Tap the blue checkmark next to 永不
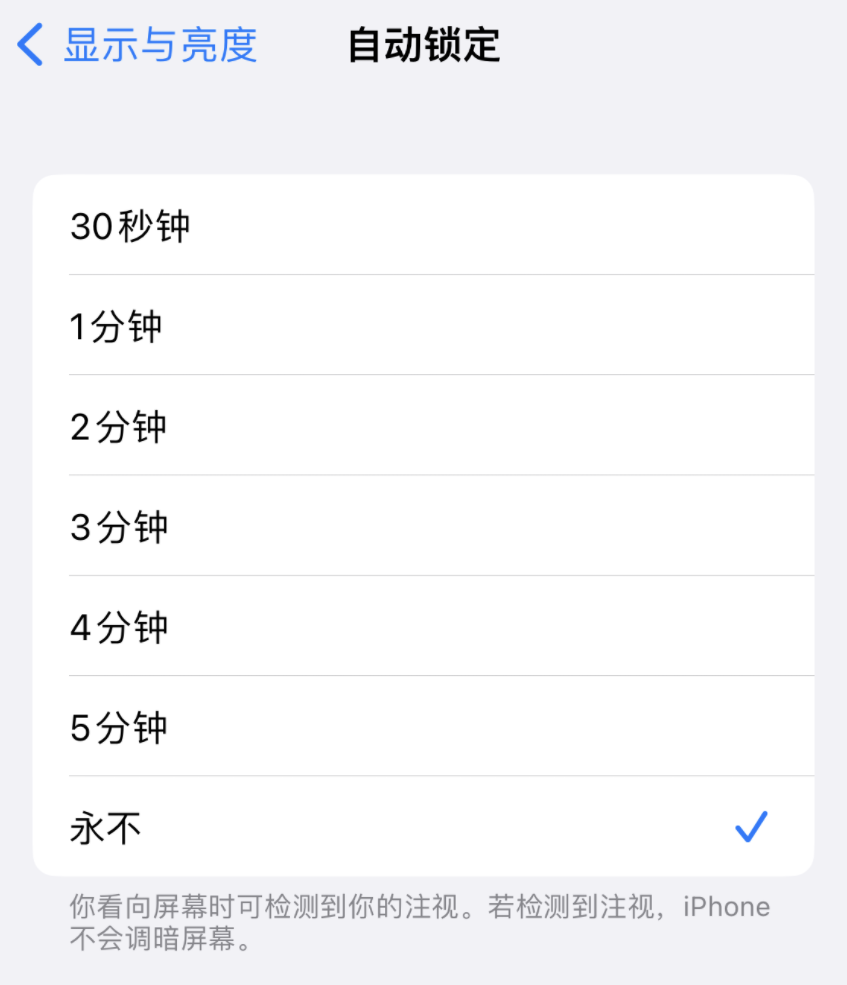847x985 pixels. (751, 825)
